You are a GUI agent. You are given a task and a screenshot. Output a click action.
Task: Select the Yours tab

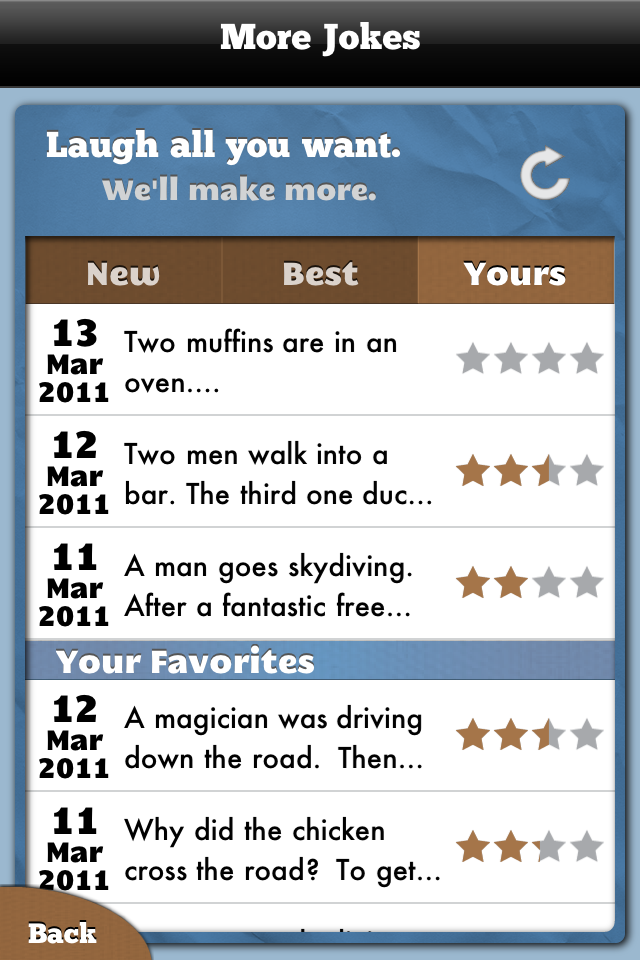(x=515, y=273)
